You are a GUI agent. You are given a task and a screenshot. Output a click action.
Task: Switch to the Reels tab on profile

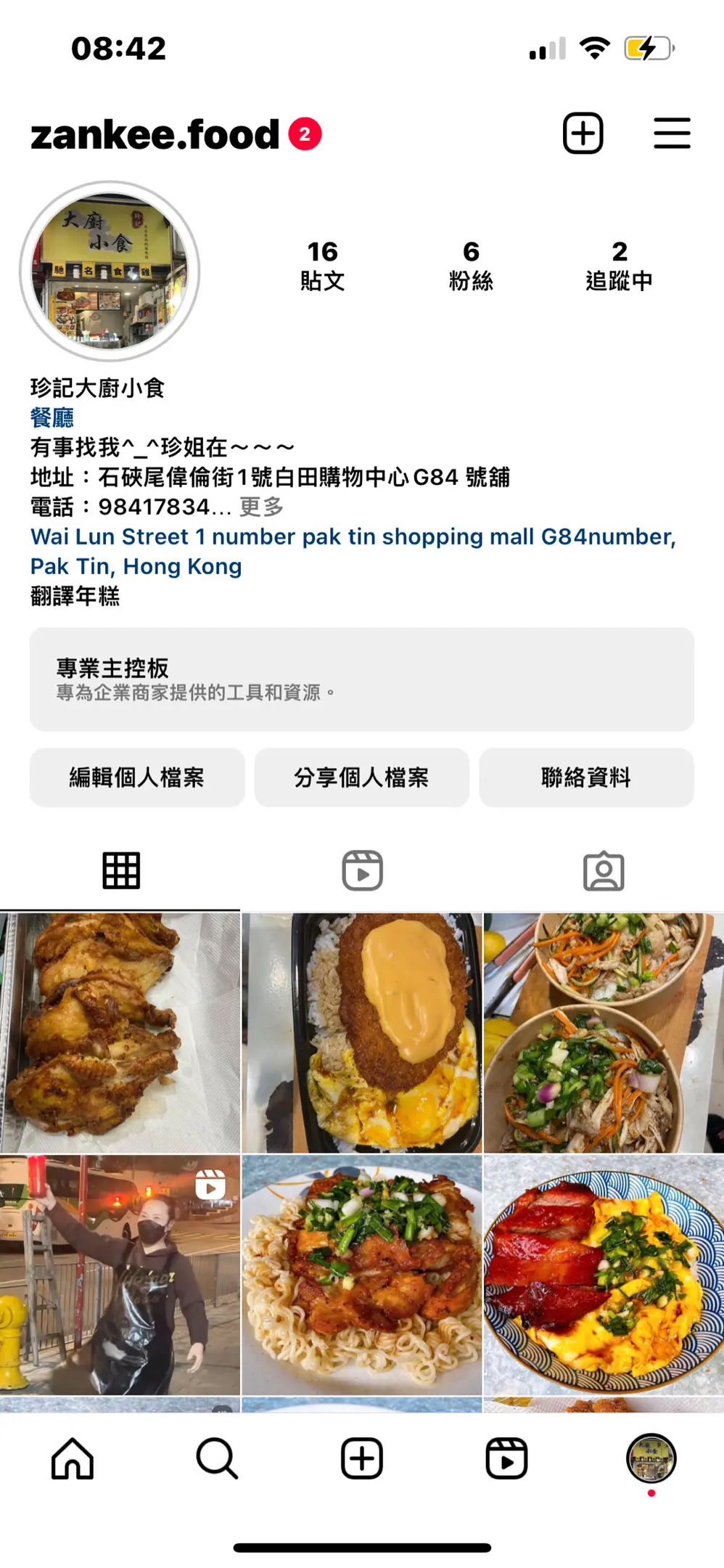(362, 870)
